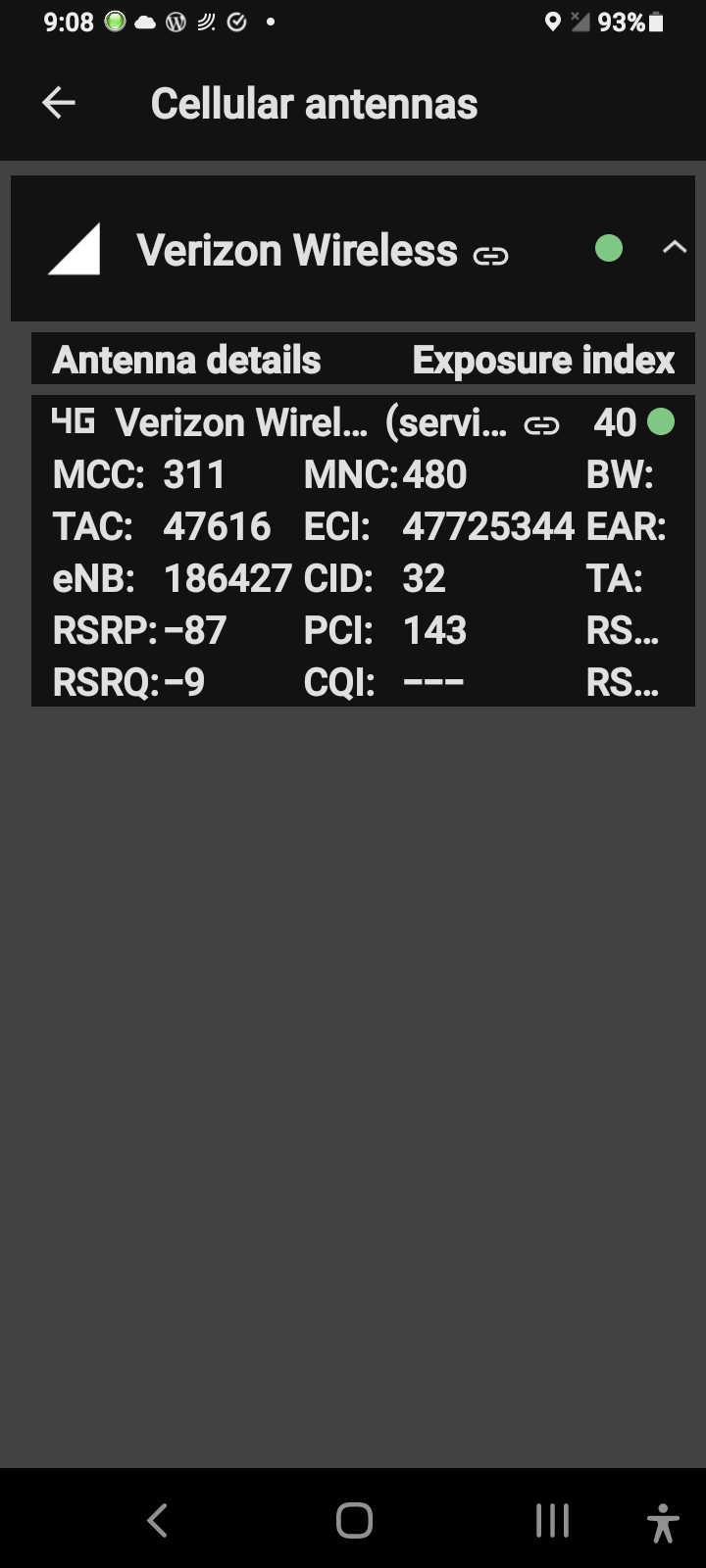Image resolution: width=706 pixels, height=1568 pixels.
Task: Tap the system back button
Action: pos(157,1521)
